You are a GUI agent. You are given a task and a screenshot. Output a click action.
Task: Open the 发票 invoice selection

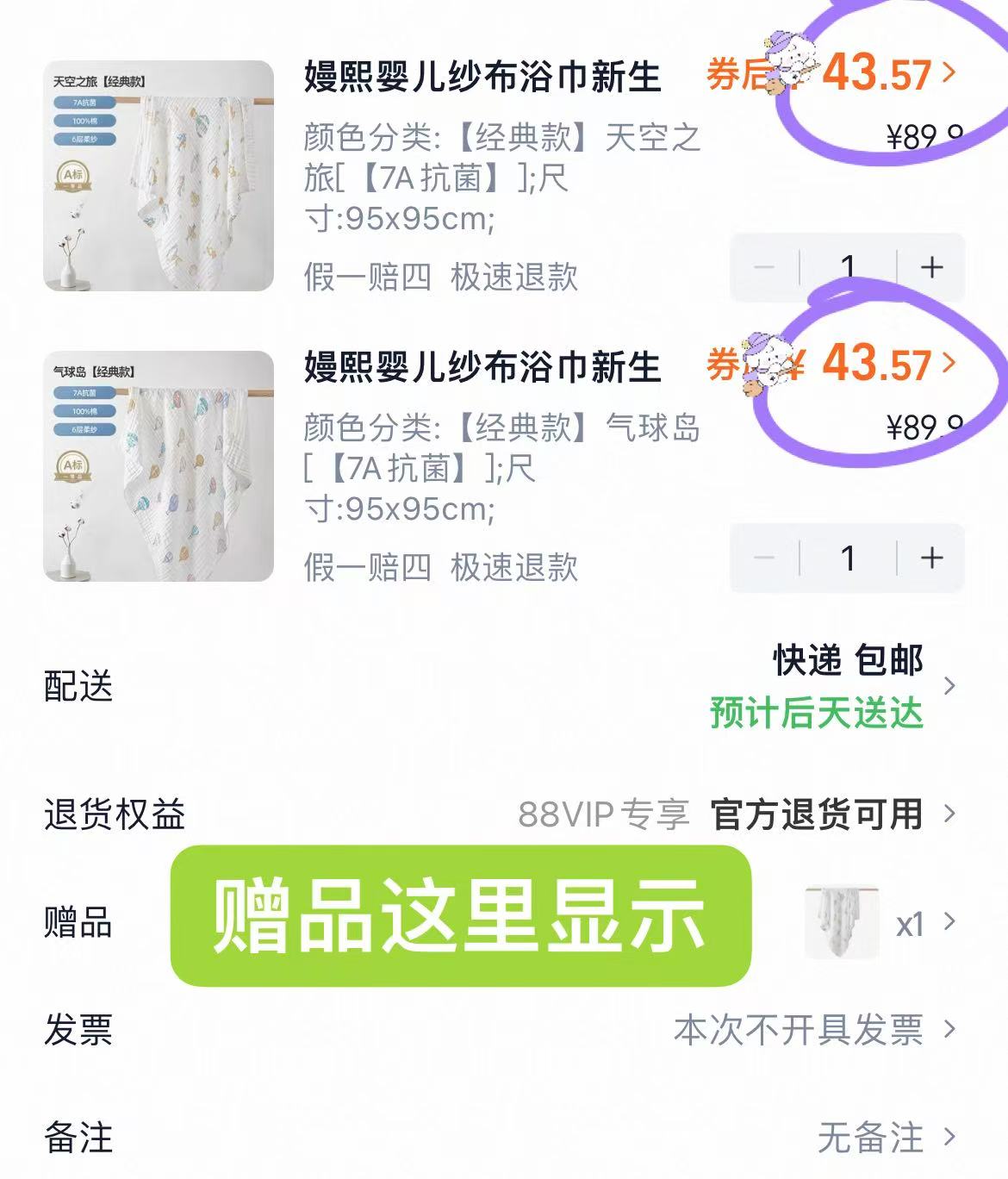click(x=951, y=1030)
